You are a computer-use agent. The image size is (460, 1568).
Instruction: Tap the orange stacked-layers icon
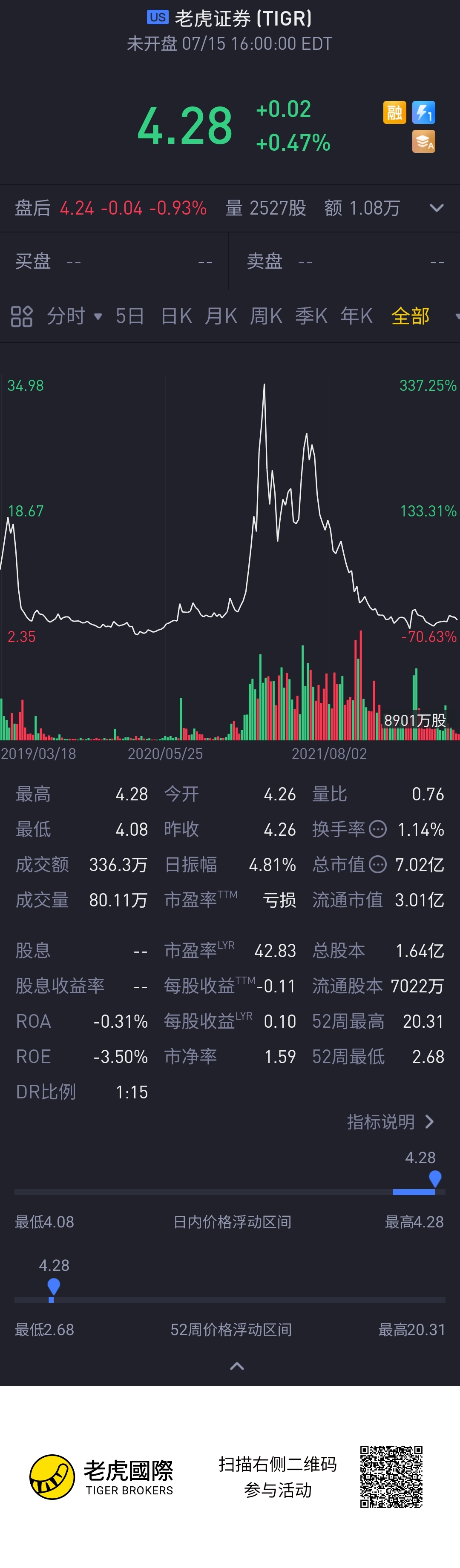tap(423, 141)
